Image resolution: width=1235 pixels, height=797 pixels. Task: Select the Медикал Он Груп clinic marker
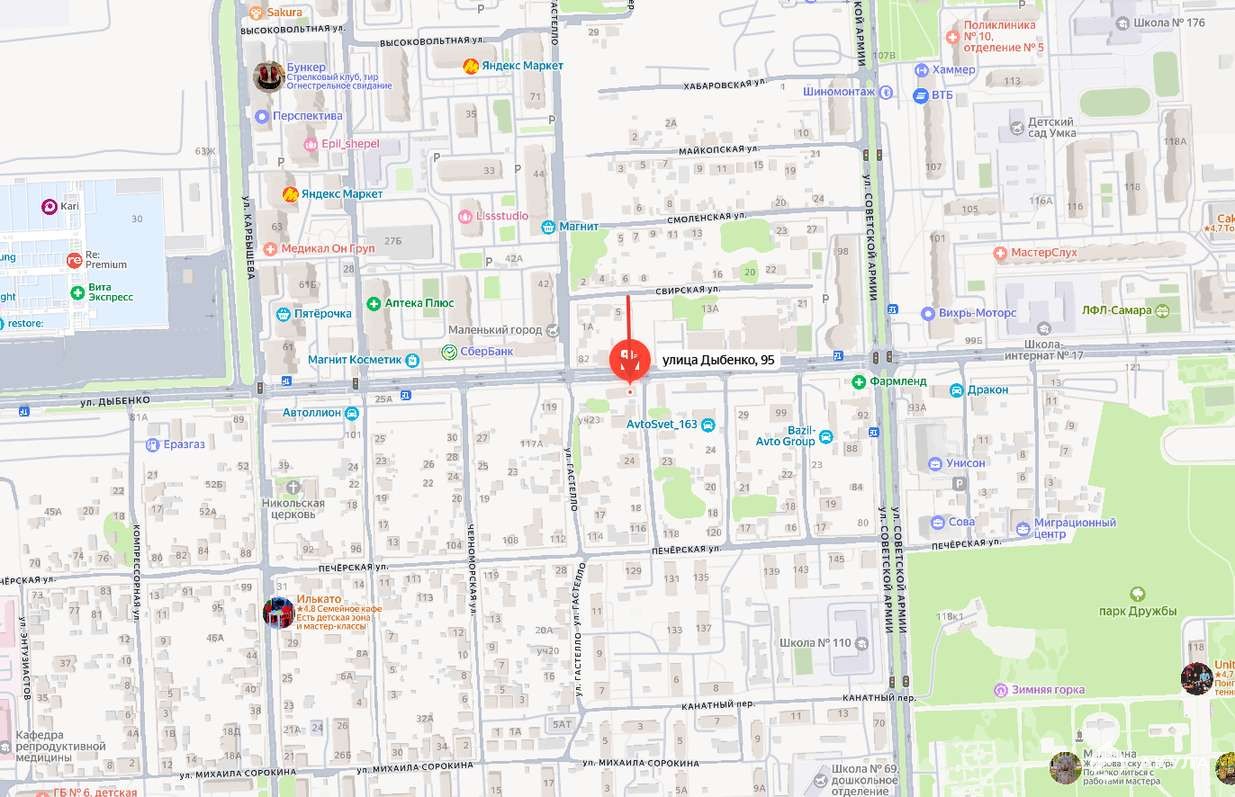(270, 248)
